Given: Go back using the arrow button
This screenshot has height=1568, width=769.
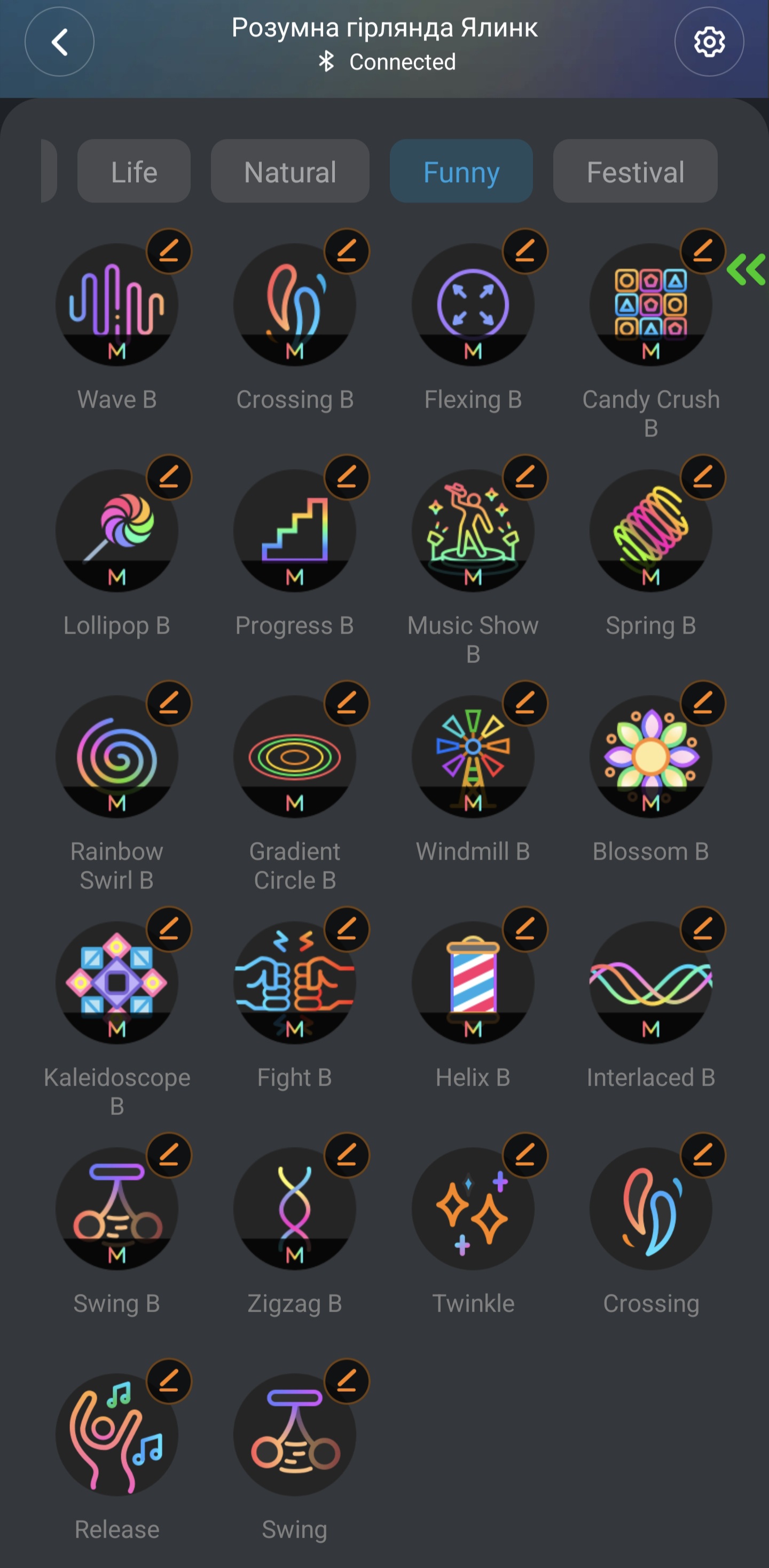Looking at the screenshot, I should pos(59,42).
